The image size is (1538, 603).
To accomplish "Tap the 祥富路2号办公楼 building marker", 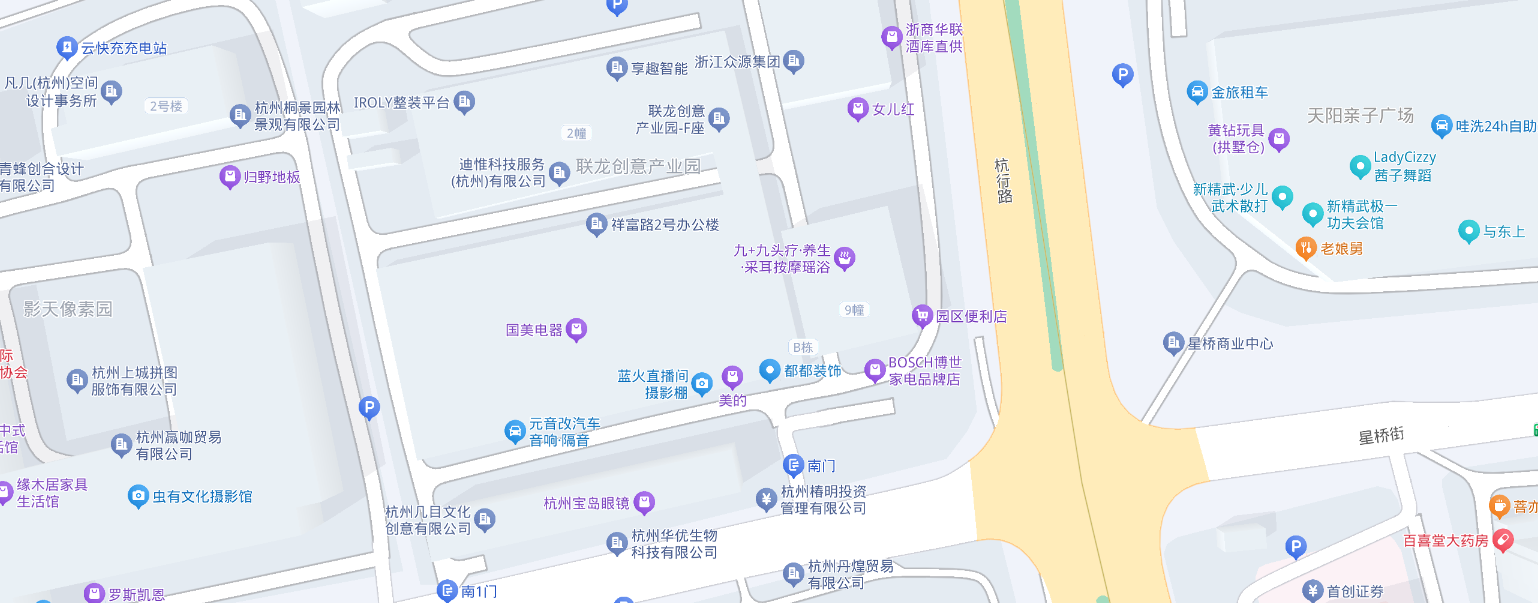I will 597,225.
